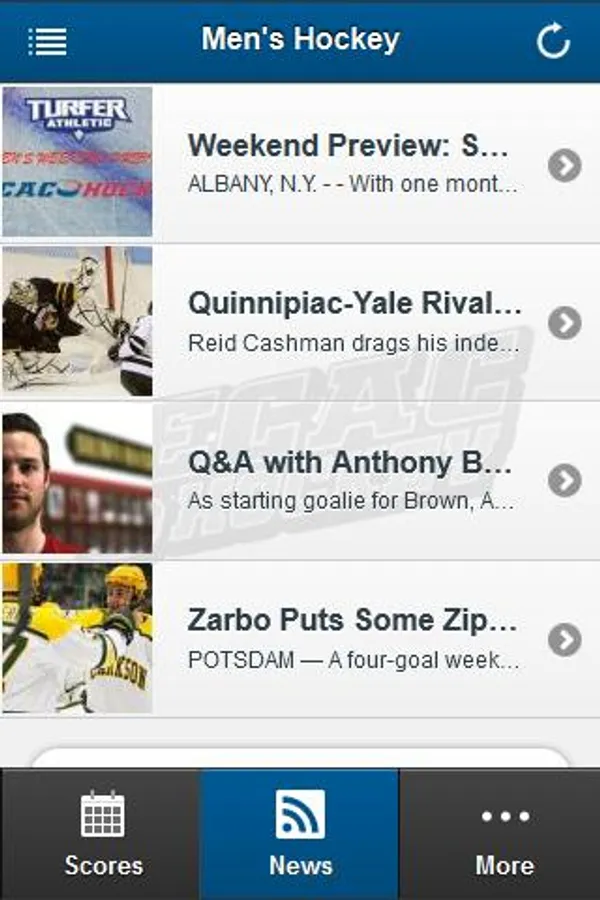The width and height of the screenshot is (600, 900).
Task: Read the Quinnipiac-Yale Rivalry story
Action: tap(352, 321)
